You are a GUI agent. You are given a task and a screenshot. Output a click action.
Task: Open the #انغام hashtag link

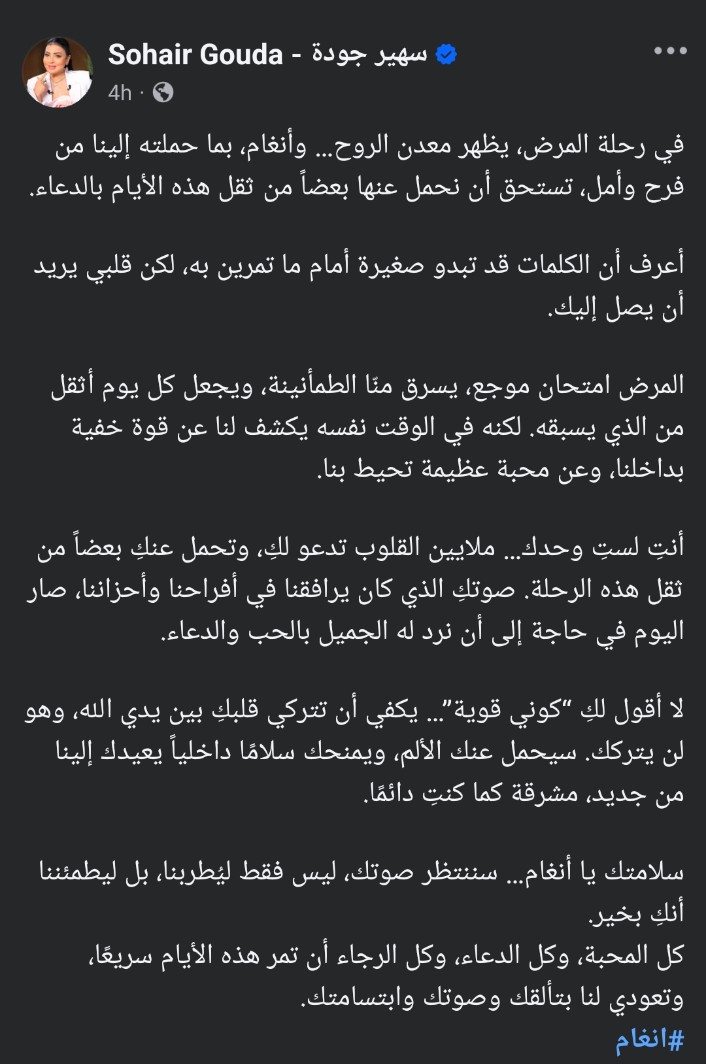(650, 1038)
